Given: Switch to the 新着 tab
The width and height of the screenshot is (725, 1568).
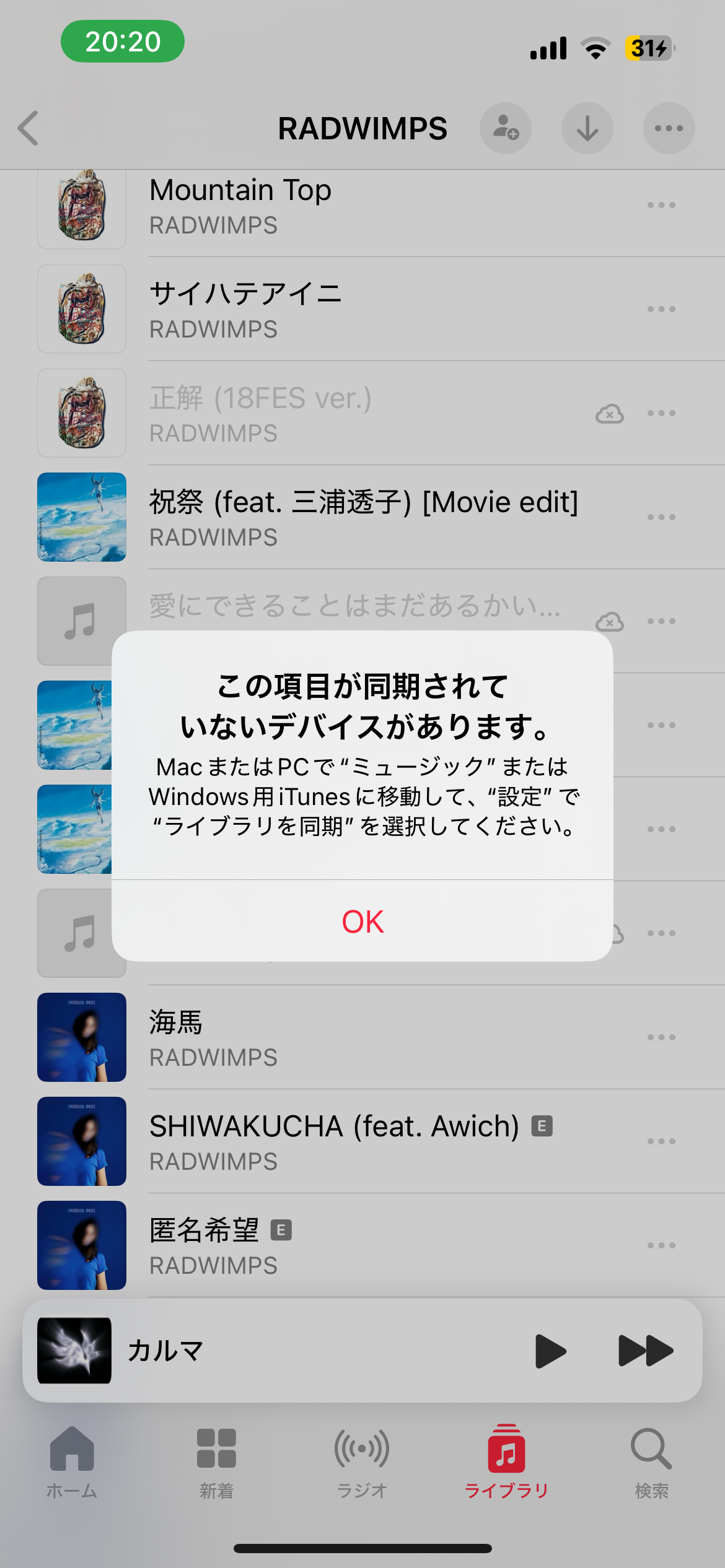Looking at the screenshot, I should pyautogui.click(x=216, y=1462).
